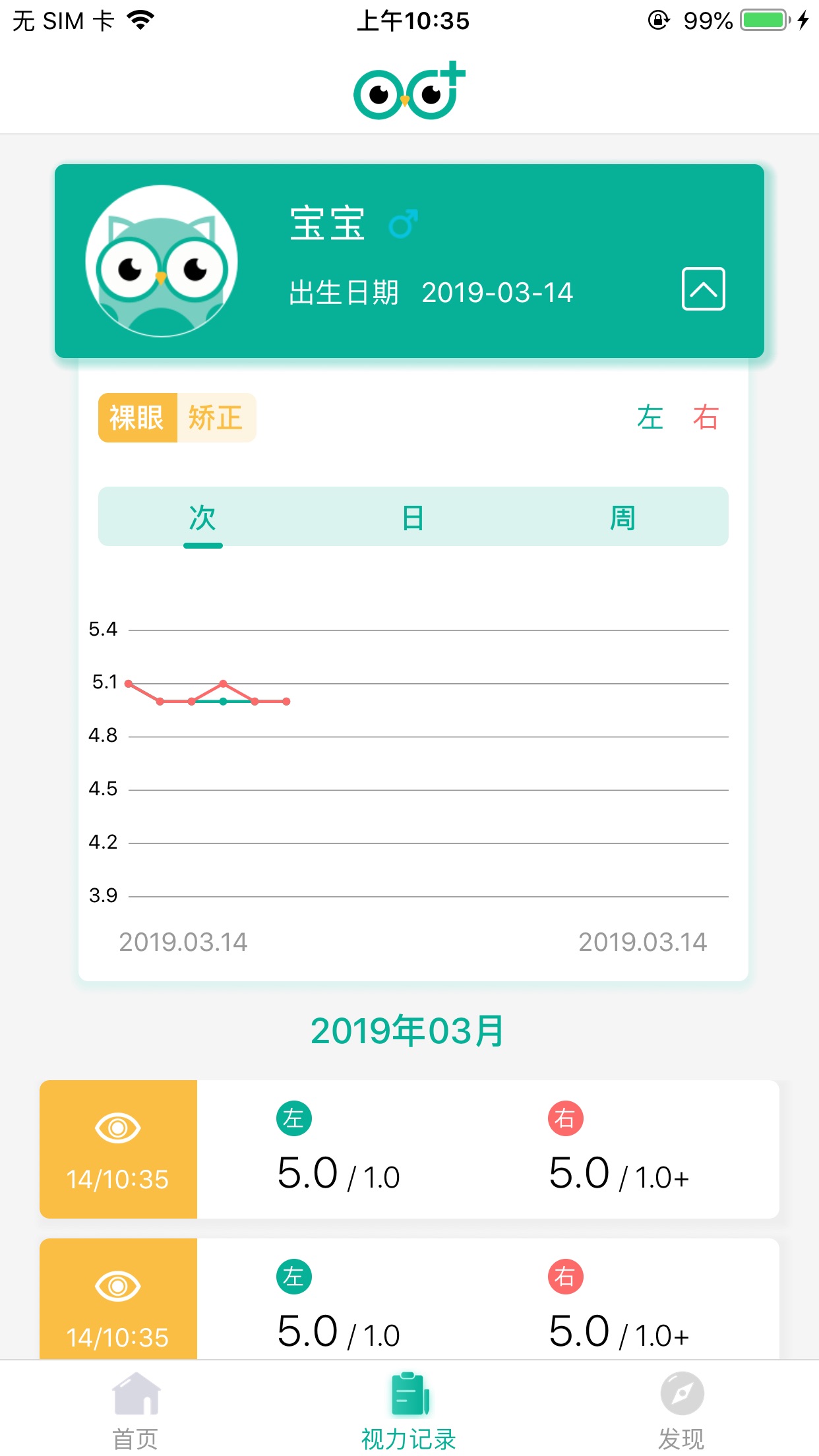819x1456 pixels.
Task: Collapse the baby profile card
Action: [704, 289]
